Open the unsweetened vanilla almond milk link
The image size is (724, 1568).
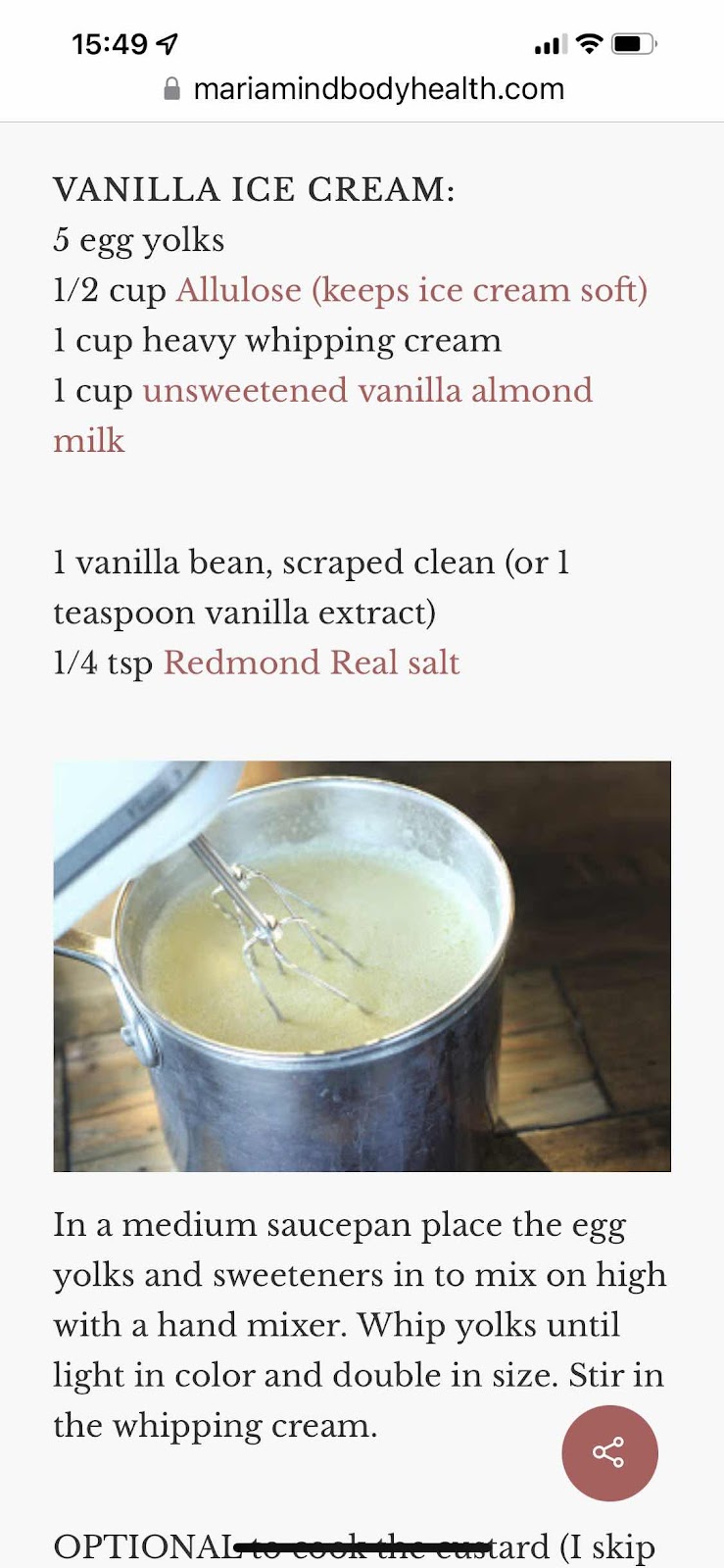pos(367,391)
